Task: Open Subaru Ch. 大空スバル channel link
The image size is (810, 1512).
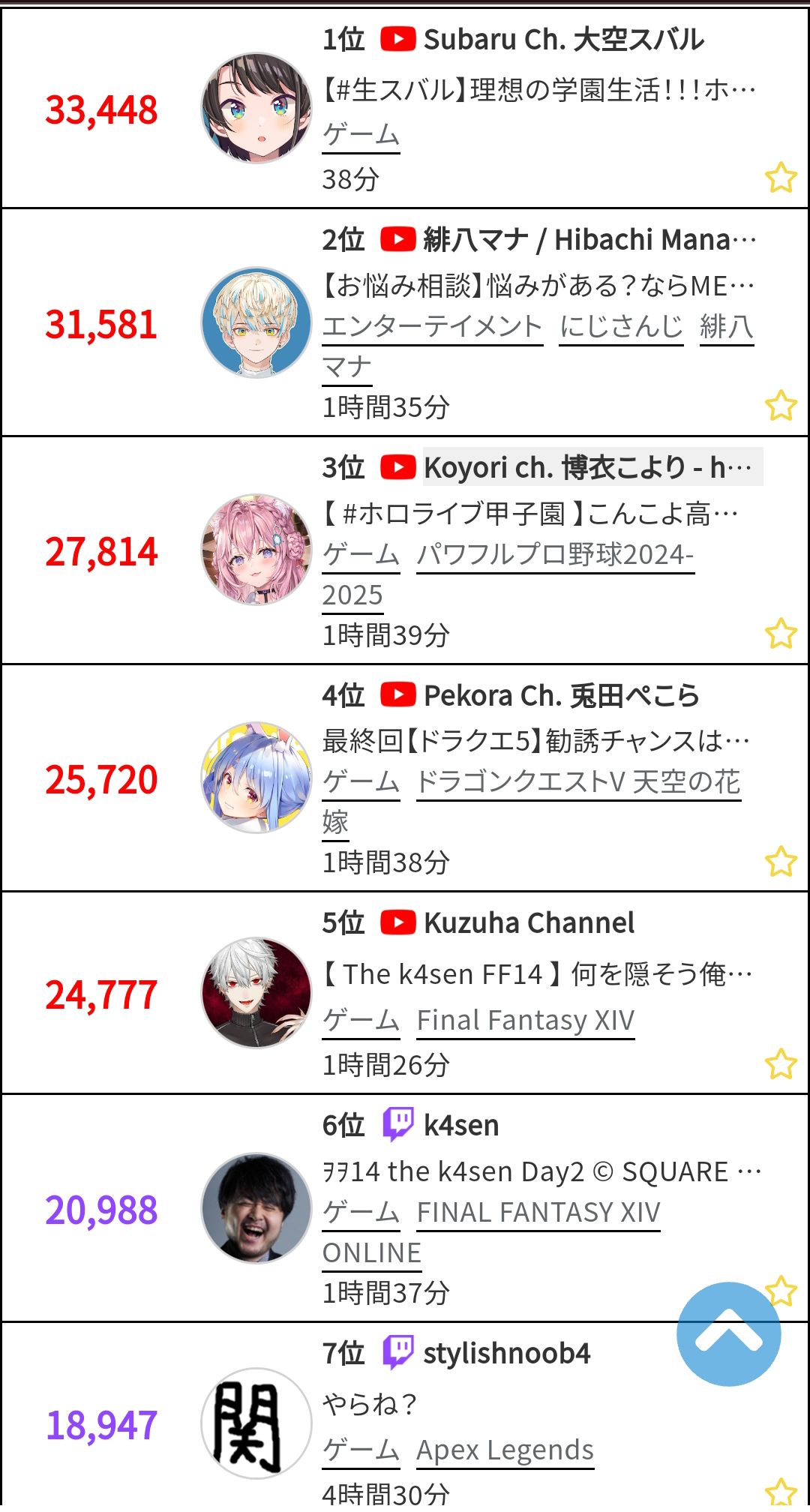Action: click(x=562, y=39)
